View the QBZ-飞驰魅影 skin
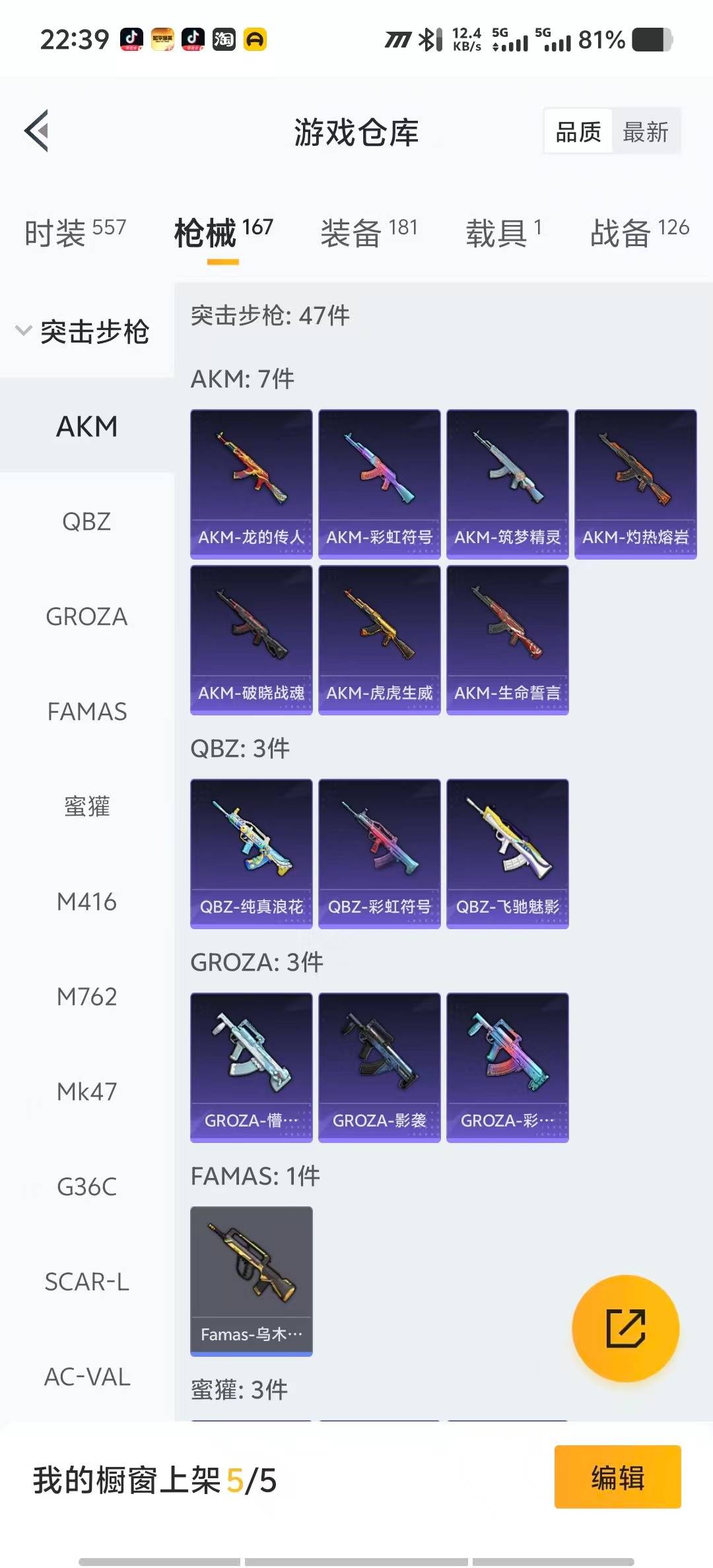Viewport: 713px width, 1568px height. pyautogui.click(x=507, y=853)
